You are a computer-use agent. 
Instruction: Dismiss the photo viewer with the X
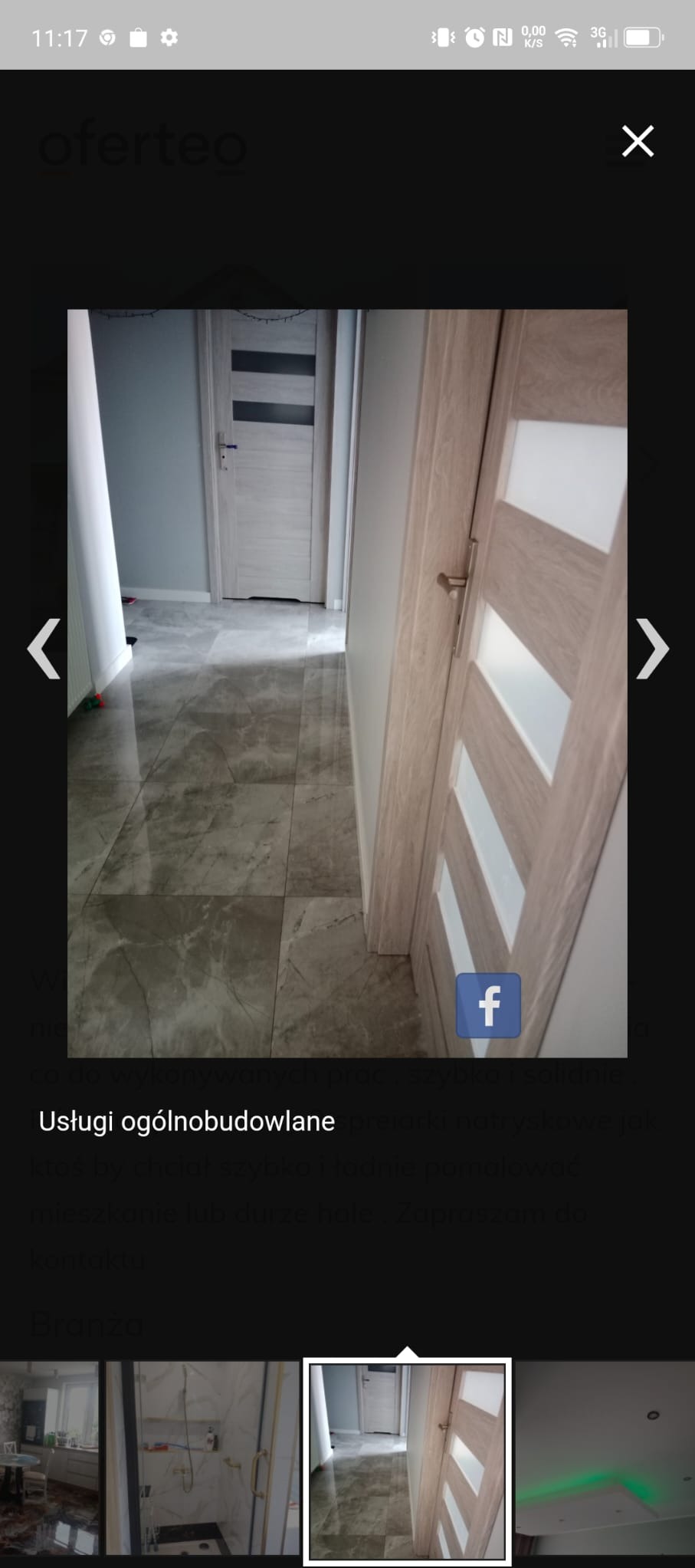coord(637,141)
